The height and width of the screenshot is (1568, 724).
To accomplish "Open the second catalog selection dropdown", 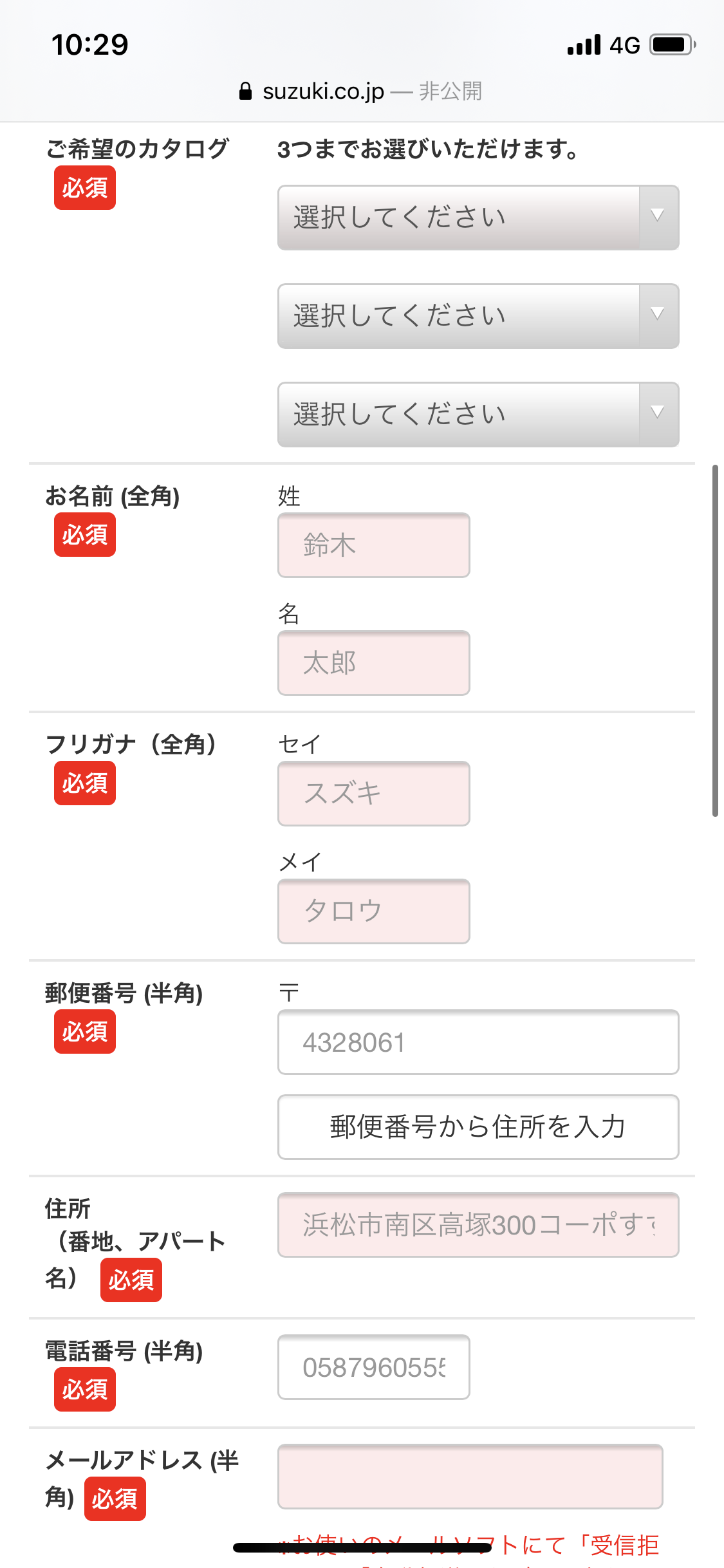I will pos(478,316).
